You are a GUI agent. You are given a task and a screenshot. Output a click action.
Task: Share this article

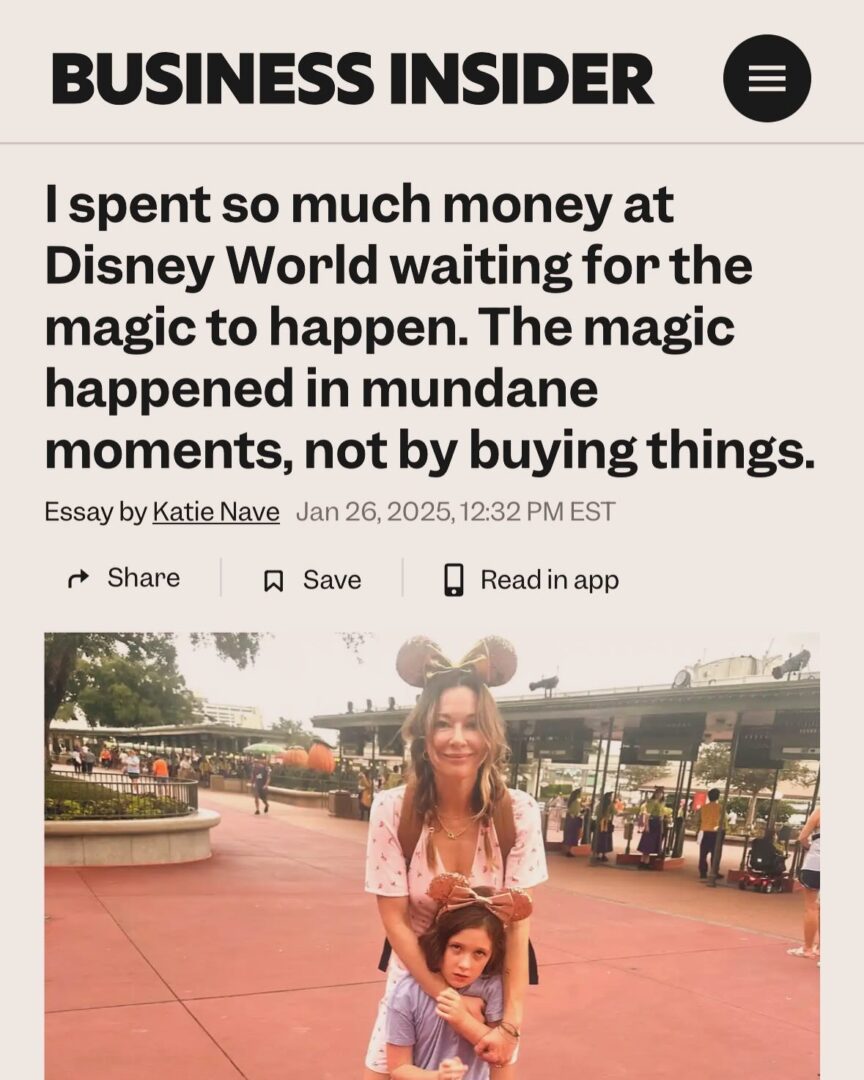[x=123, y=578]
